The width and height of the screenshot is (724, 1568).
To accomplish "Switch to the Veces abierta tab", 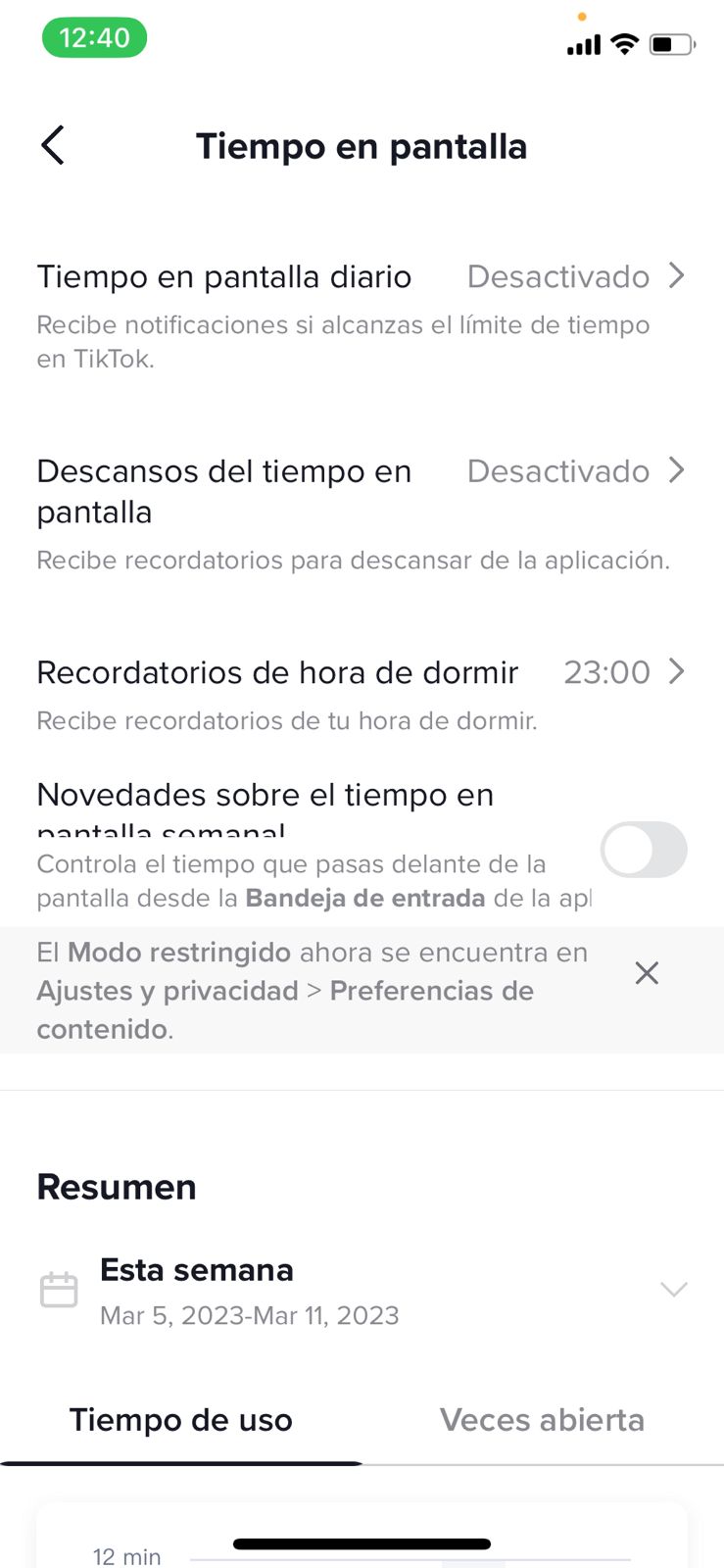I will pyautogui.click(x=542, y=1420).
